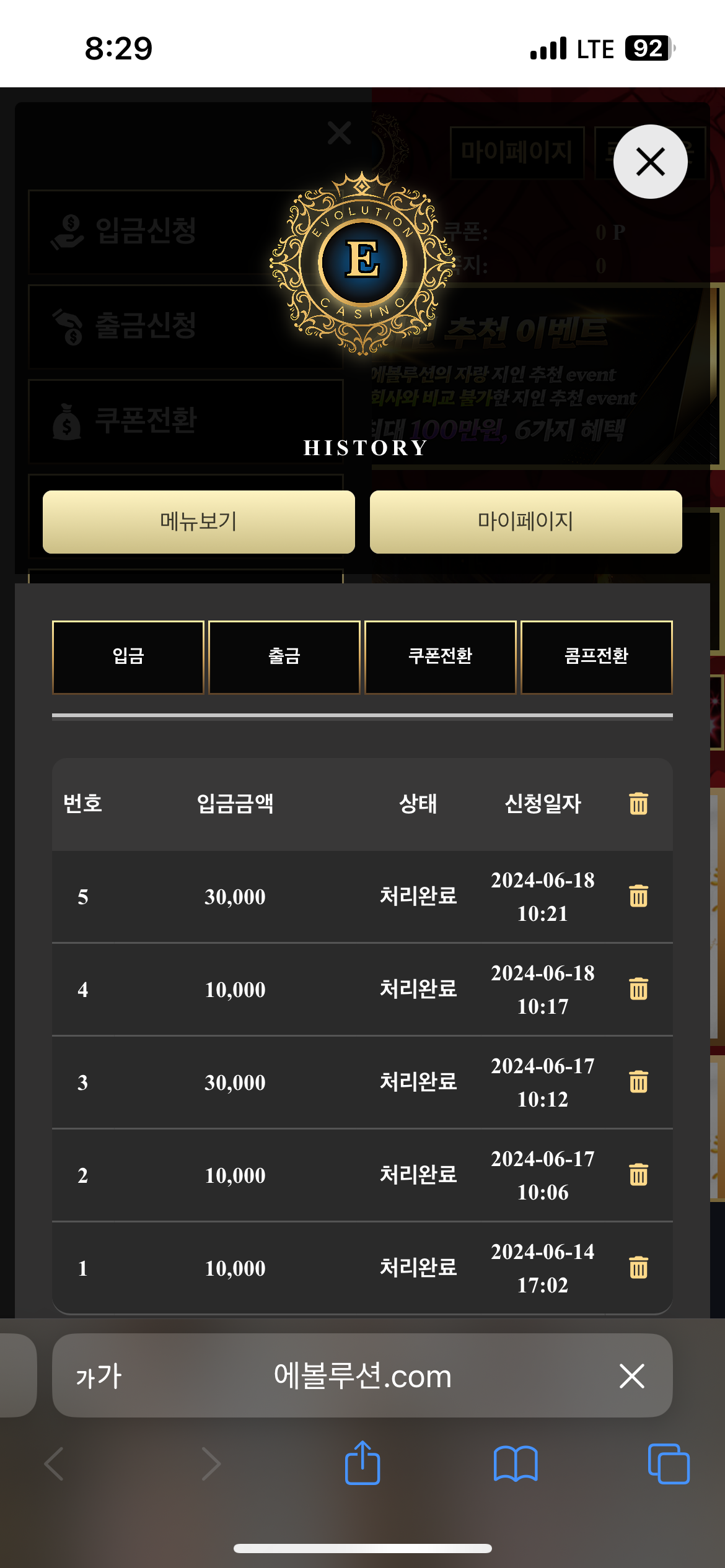This screenshot has height=1568, width=725.
Task: Delete record number 5 from 2024-06-18 10:21
Action: [638, 895]
